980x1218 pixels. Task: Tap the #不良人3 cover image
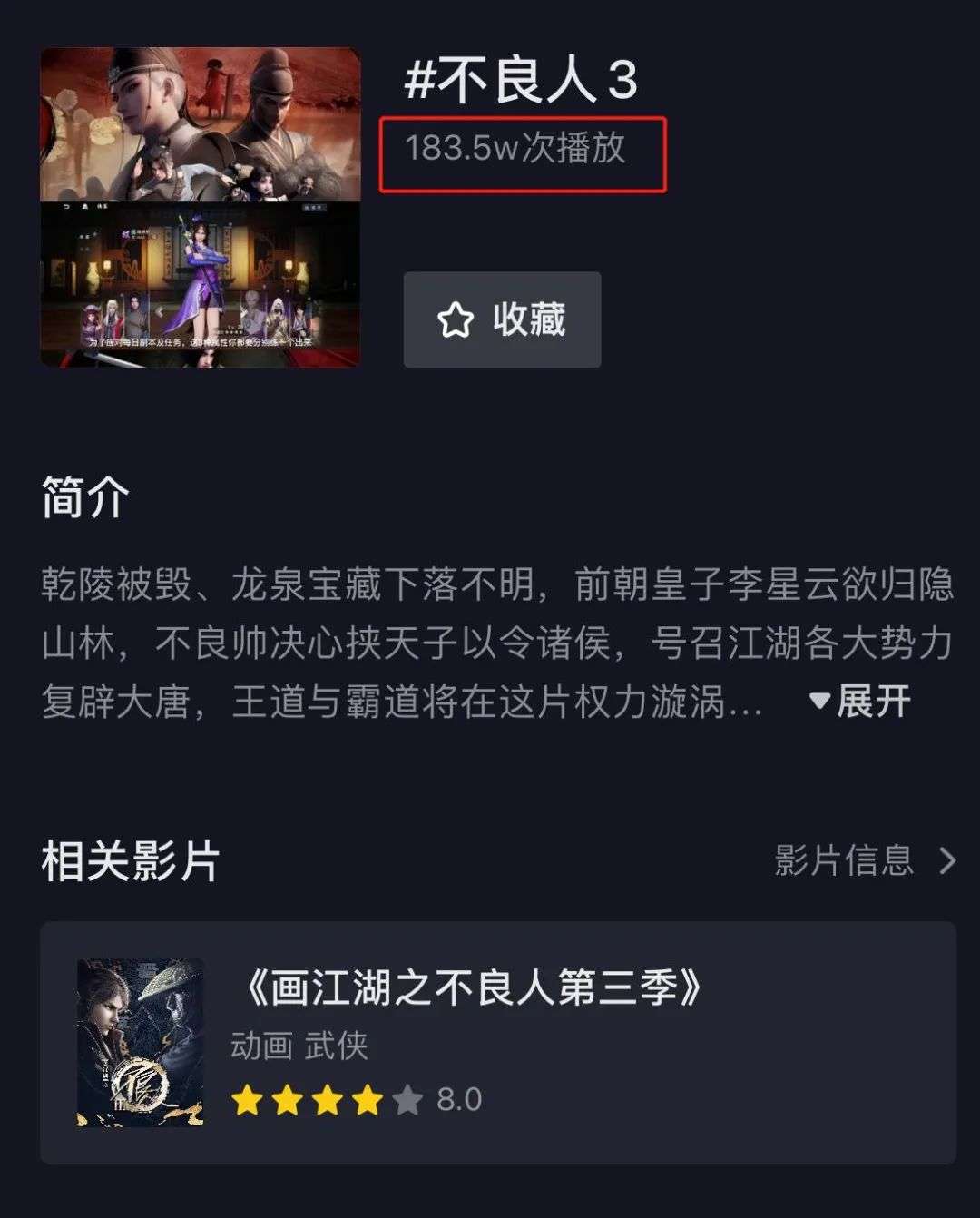(x=201, y=208)
